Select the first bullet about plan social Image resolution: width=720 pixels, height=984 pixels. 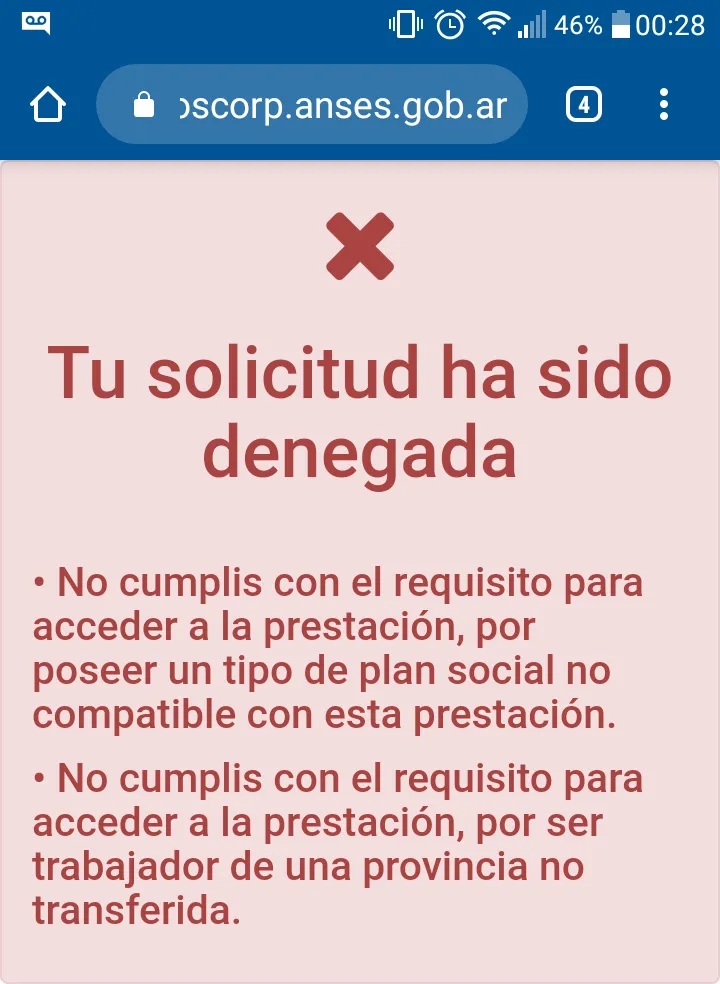pos(340,648)
